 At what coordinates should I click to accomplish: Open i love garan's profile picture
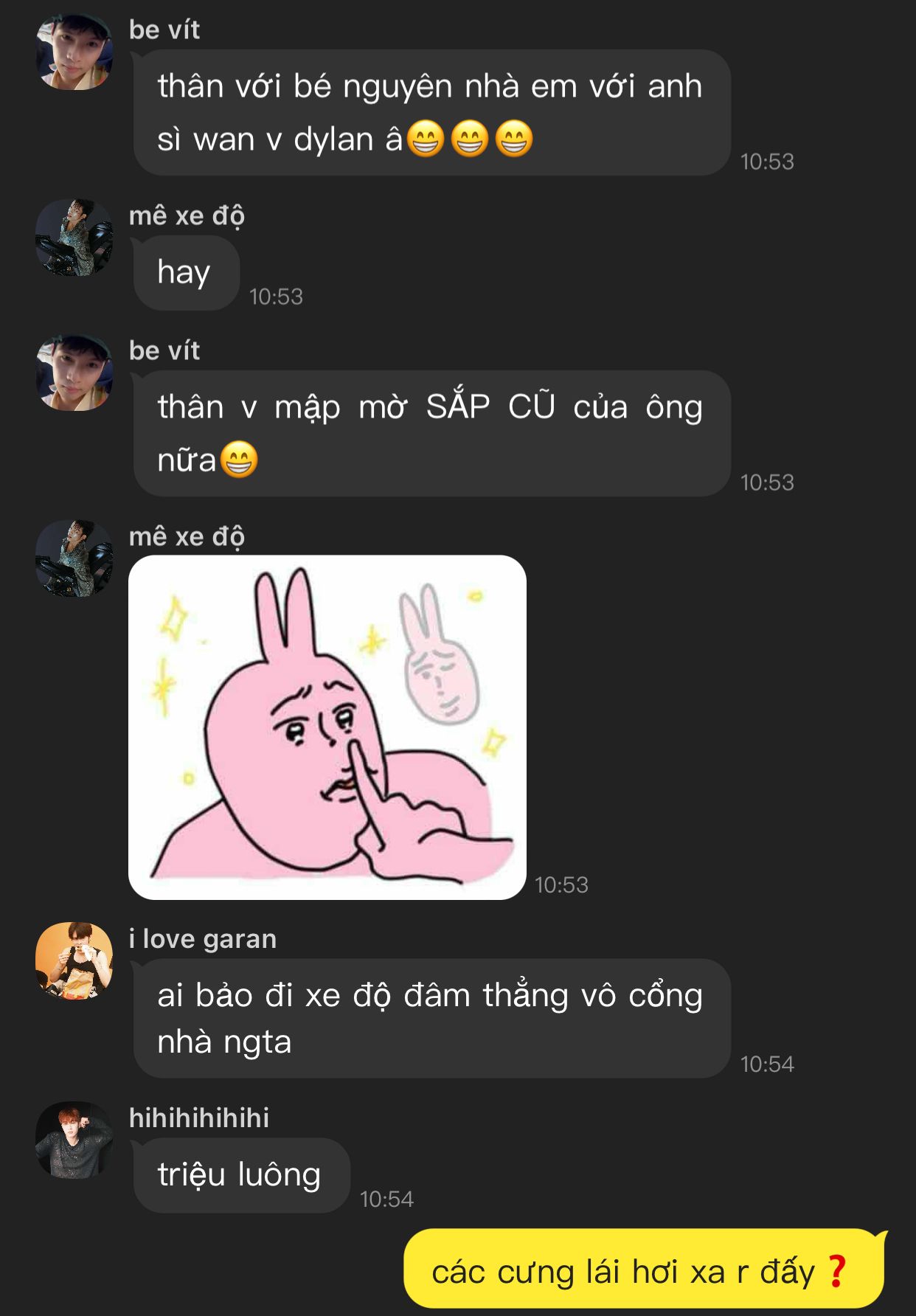[74, 960]
